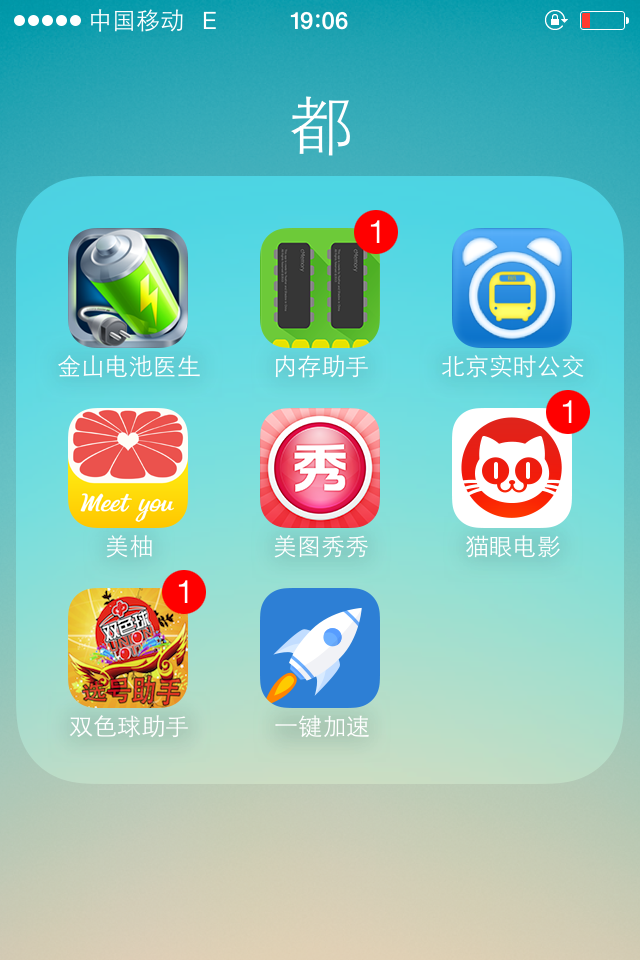Image resolution: width=640 pixels, height=960 pixels.
Task: Open the 北京实时公交 bus app
Action: click(x=512, y=288)
